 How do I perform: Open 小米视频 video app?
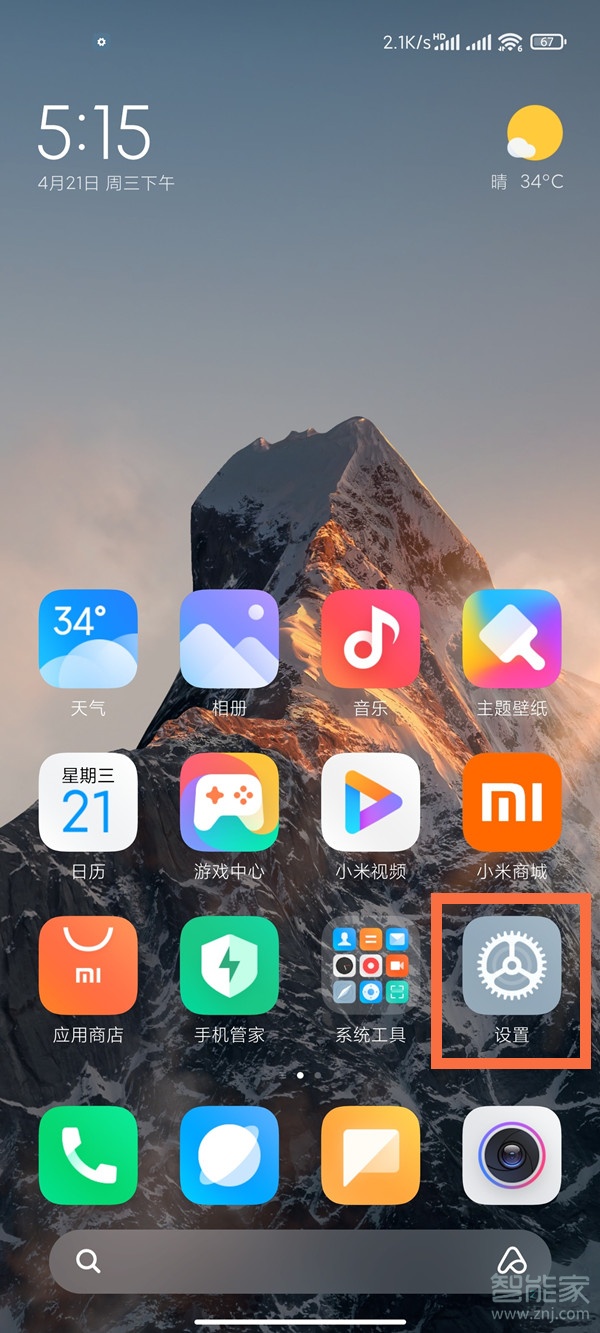(370, 802)
